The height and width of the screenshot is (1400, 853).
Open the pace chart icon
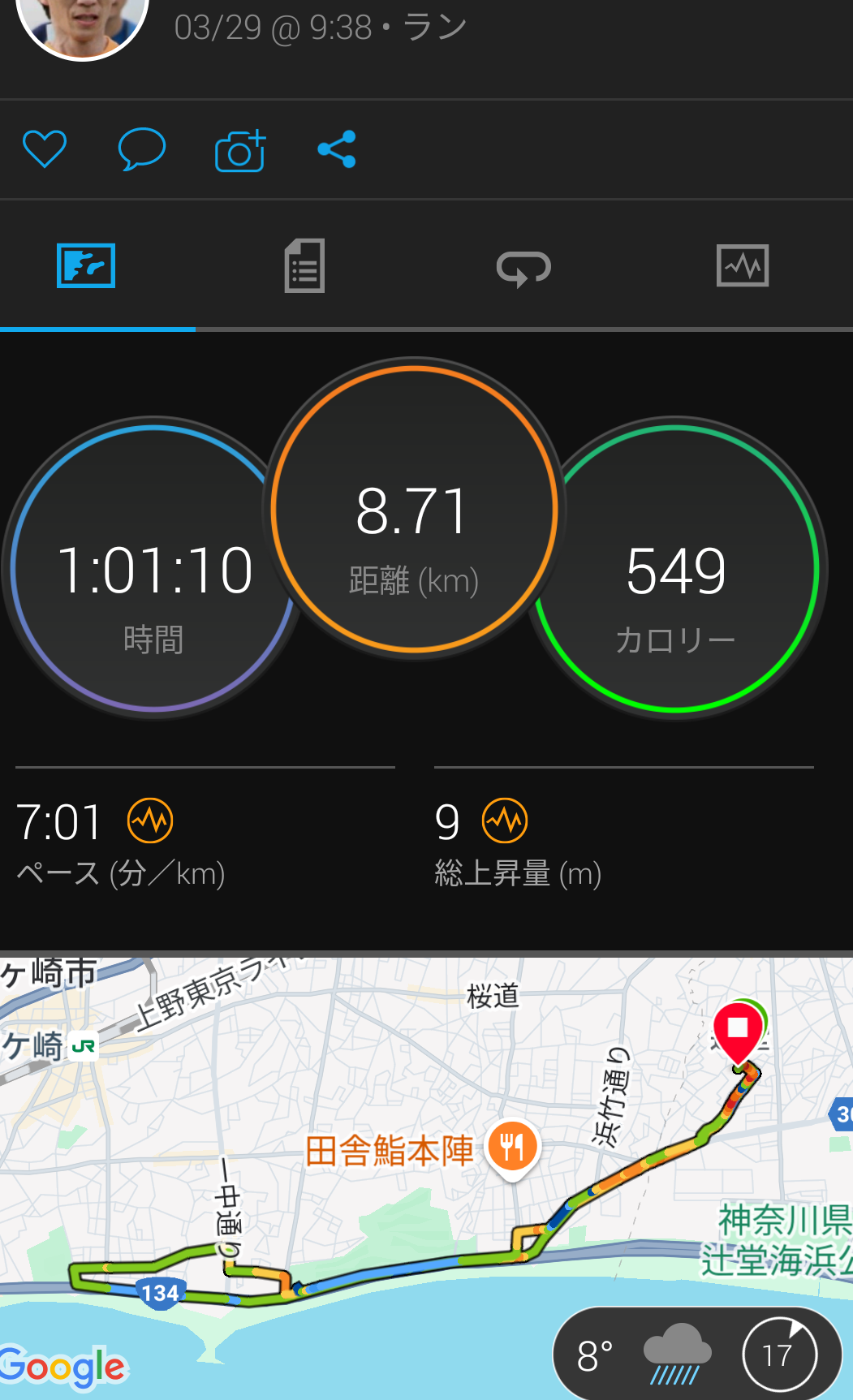[150, 821]
